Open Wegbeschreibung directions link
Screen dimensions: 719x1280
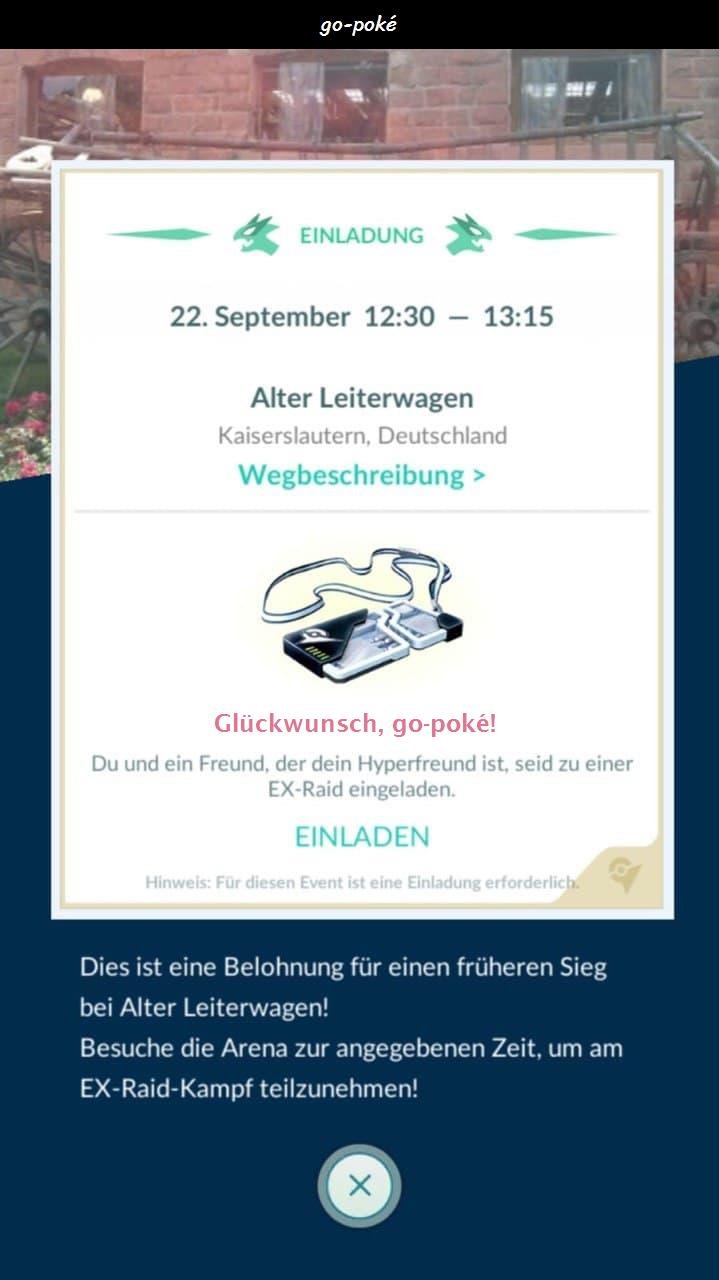[x=361, y=474]
